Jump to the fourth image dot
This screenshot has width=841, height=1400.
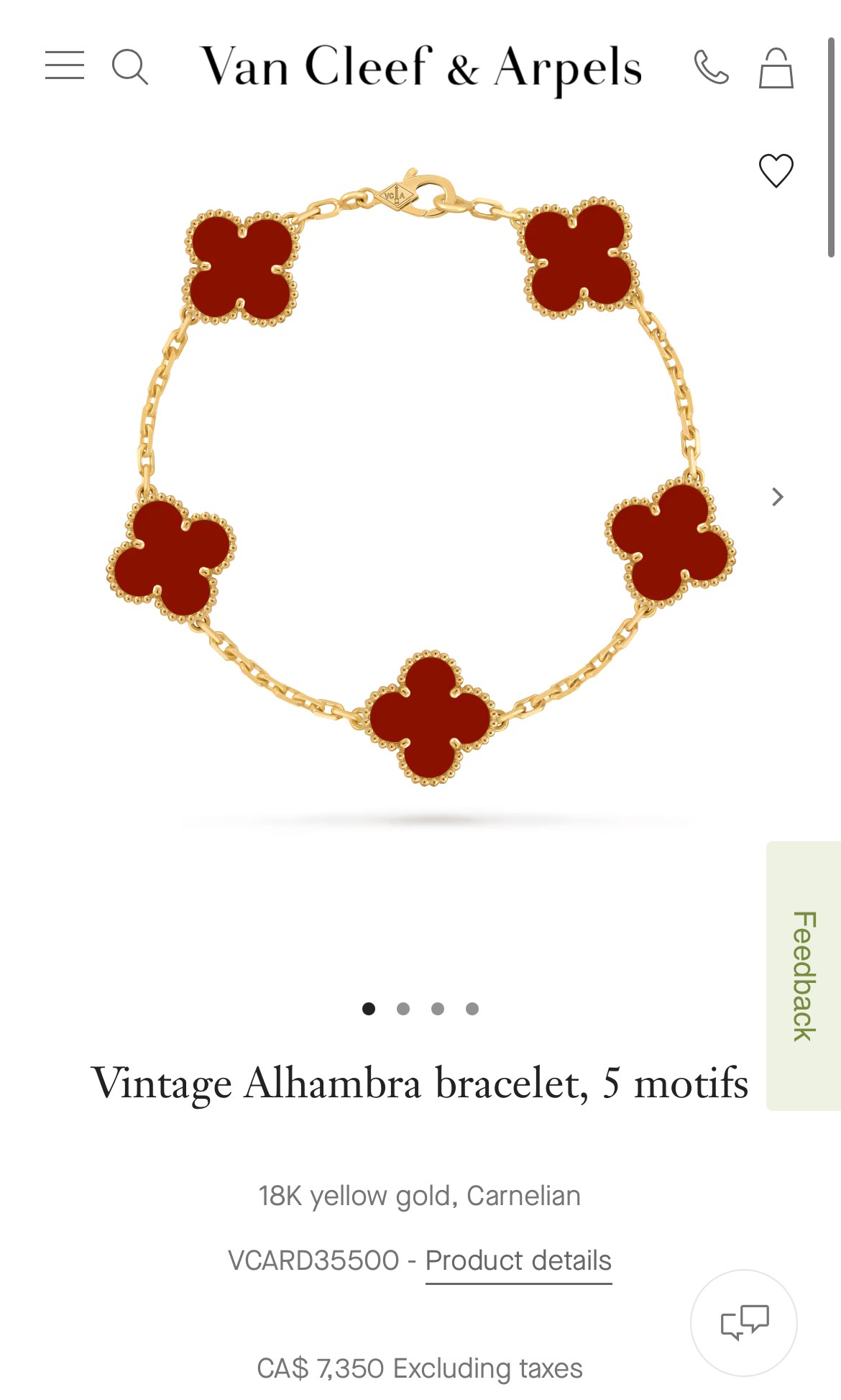click(x=472, y=1009)
